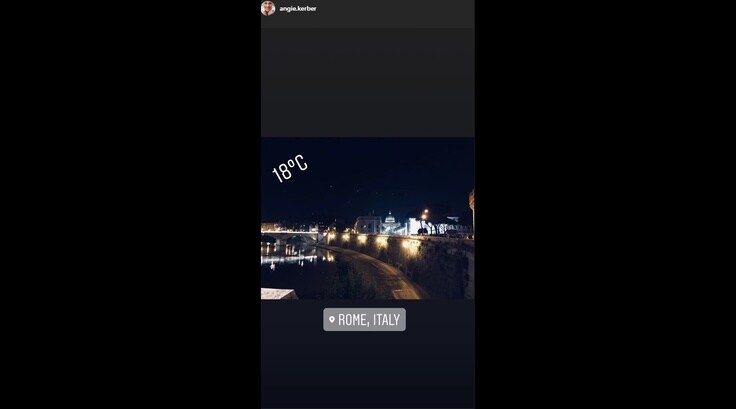Open angie.kerber's profile picture
736x409 pixels.
click(268, 8)
